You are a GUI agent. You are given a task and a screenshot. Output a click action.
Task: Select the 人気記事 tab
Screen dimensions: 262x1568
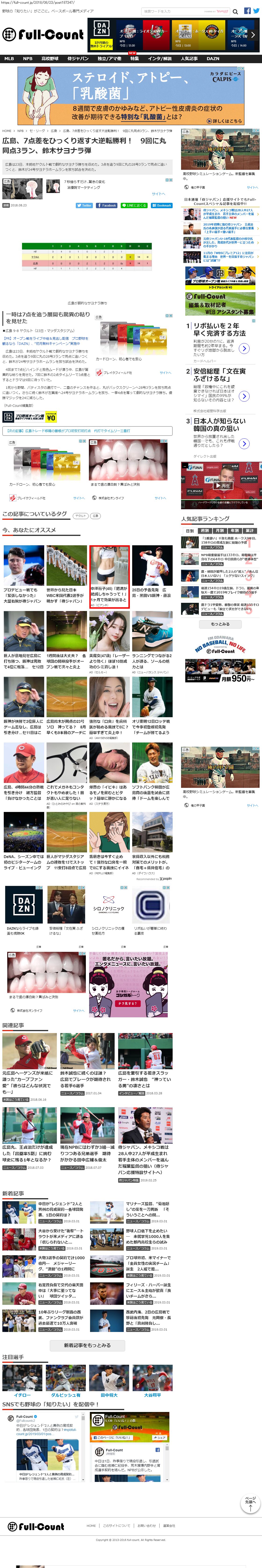[189, 59]
